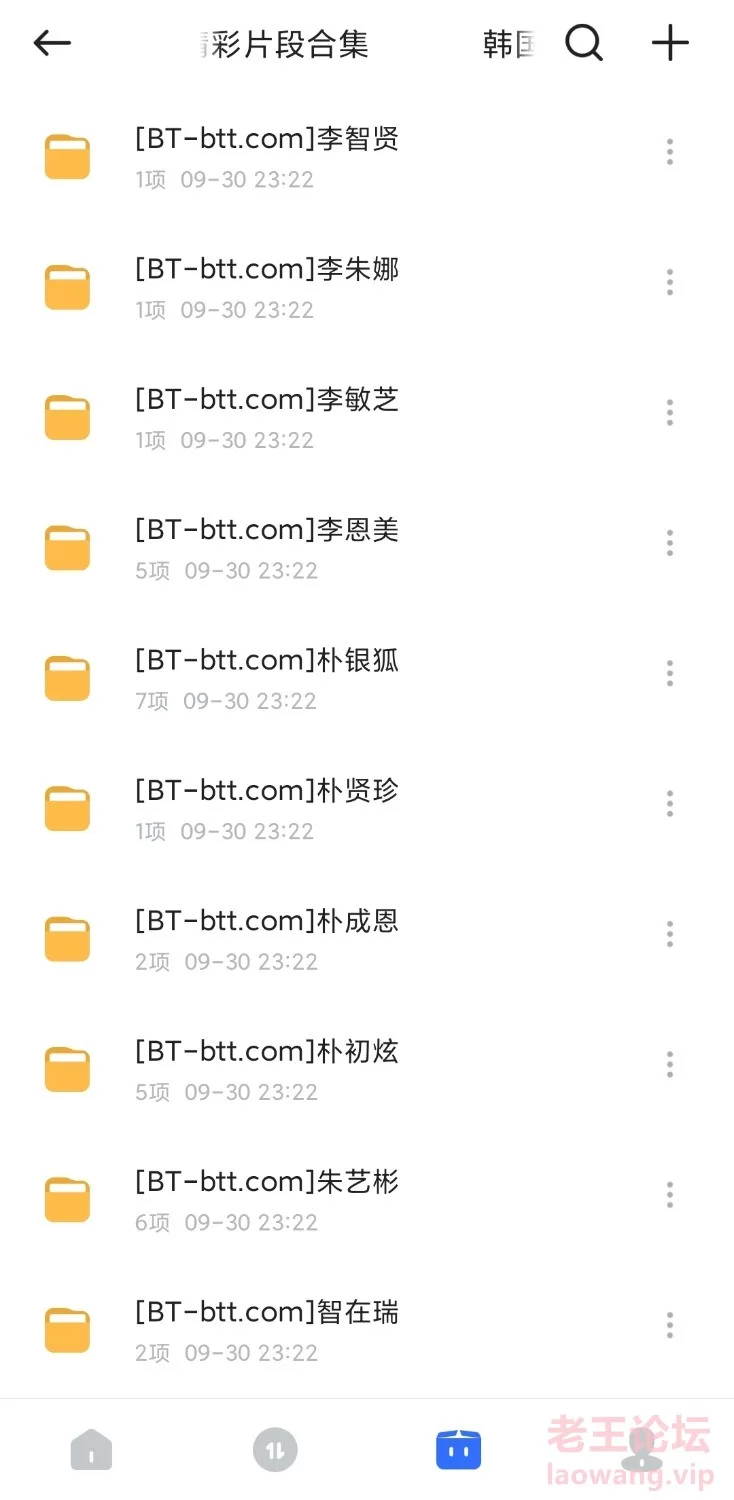Open more options for 朱艺彬 folder

pos(670,1194)
